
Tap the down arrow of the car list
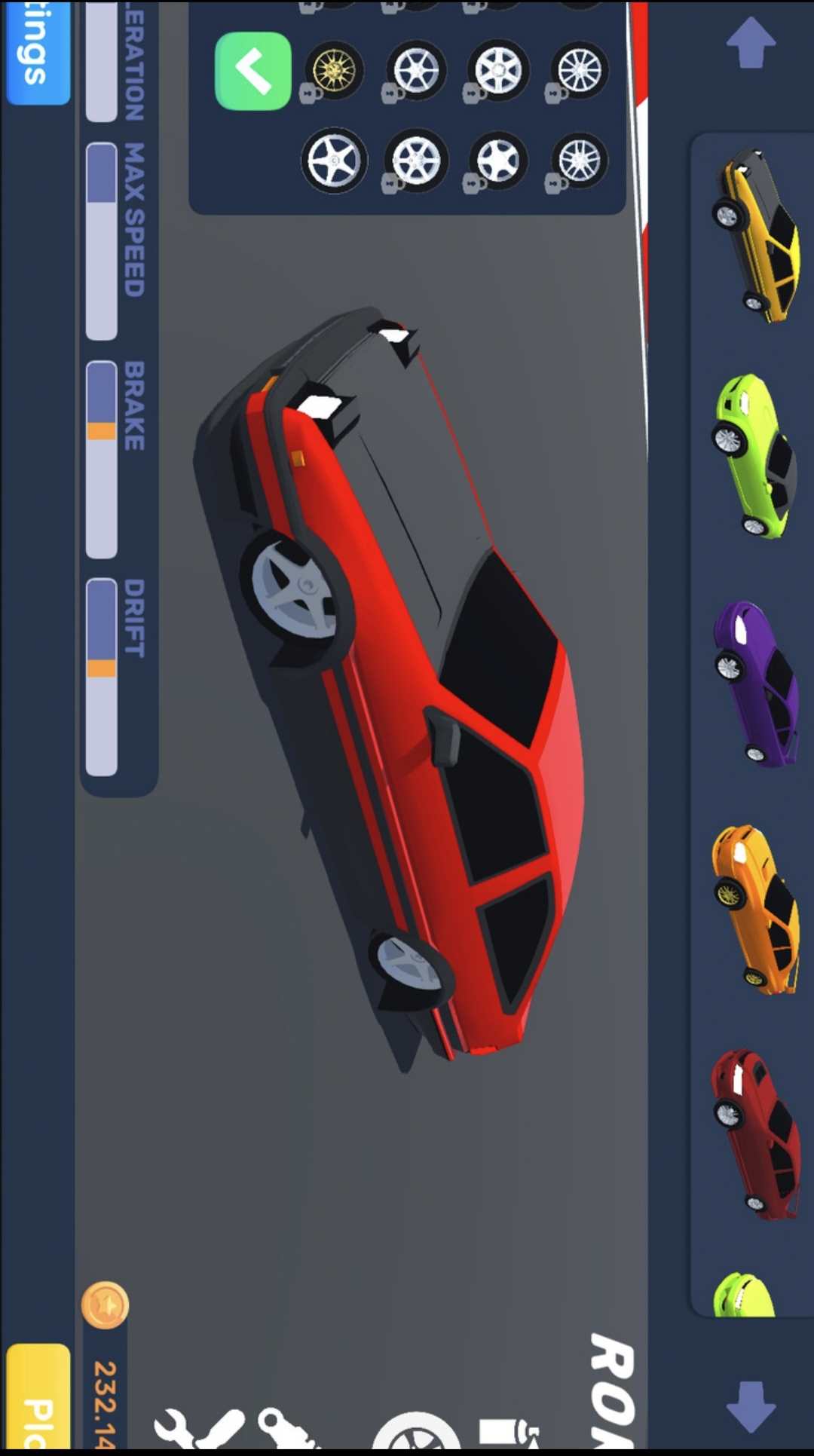[751, 1406]
